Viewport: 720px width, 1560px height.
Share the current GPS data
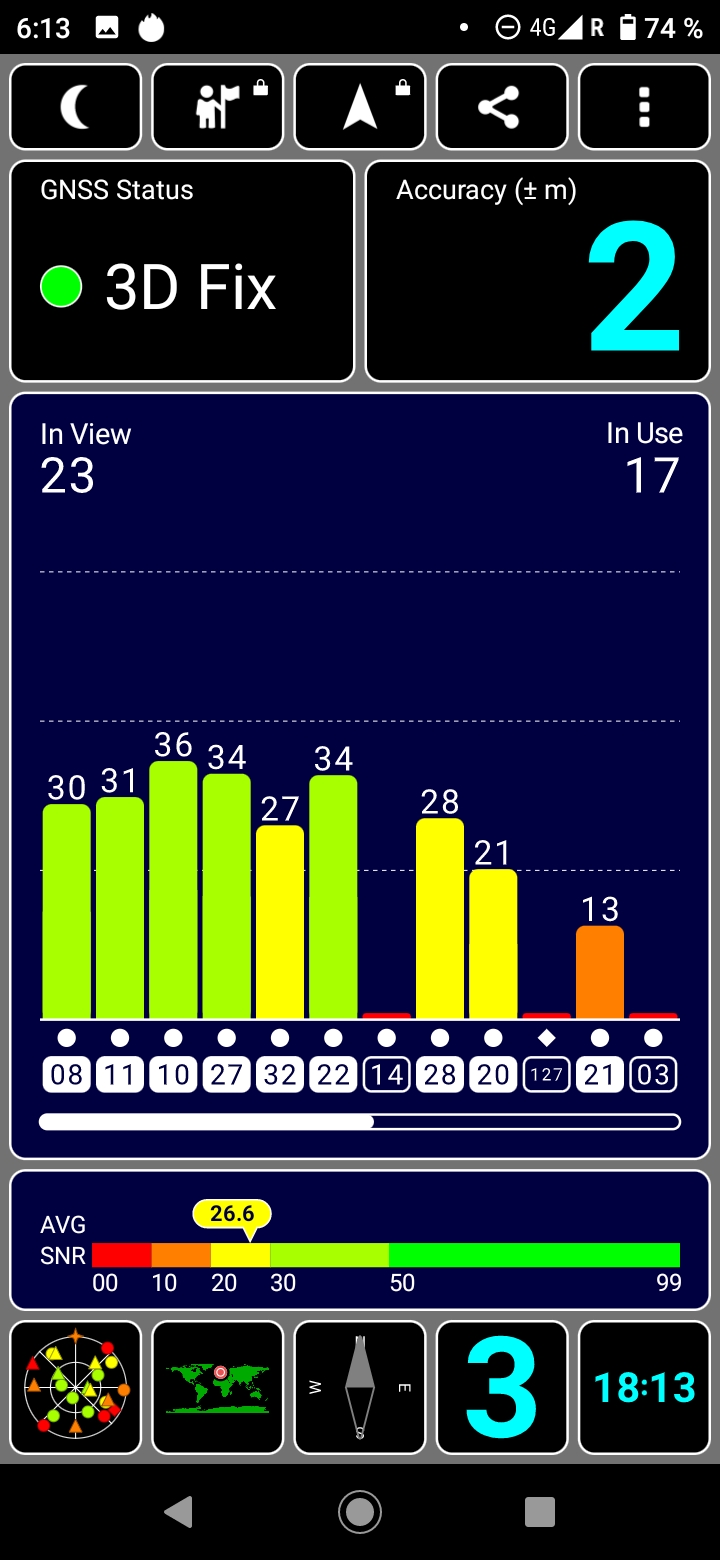[x=502, y=107]
